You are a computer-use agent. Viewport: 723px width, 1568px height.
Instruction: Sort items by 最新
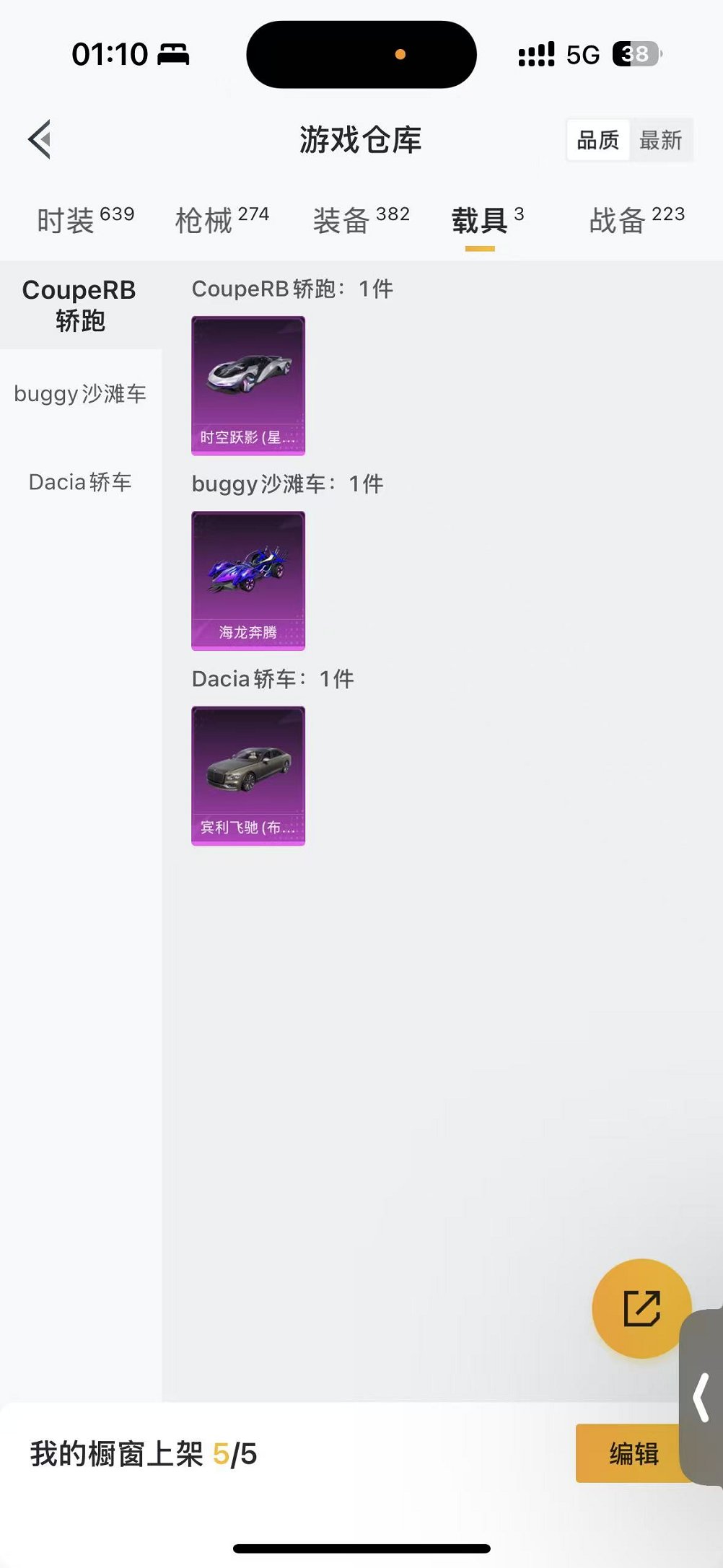(x=660, y=140)
